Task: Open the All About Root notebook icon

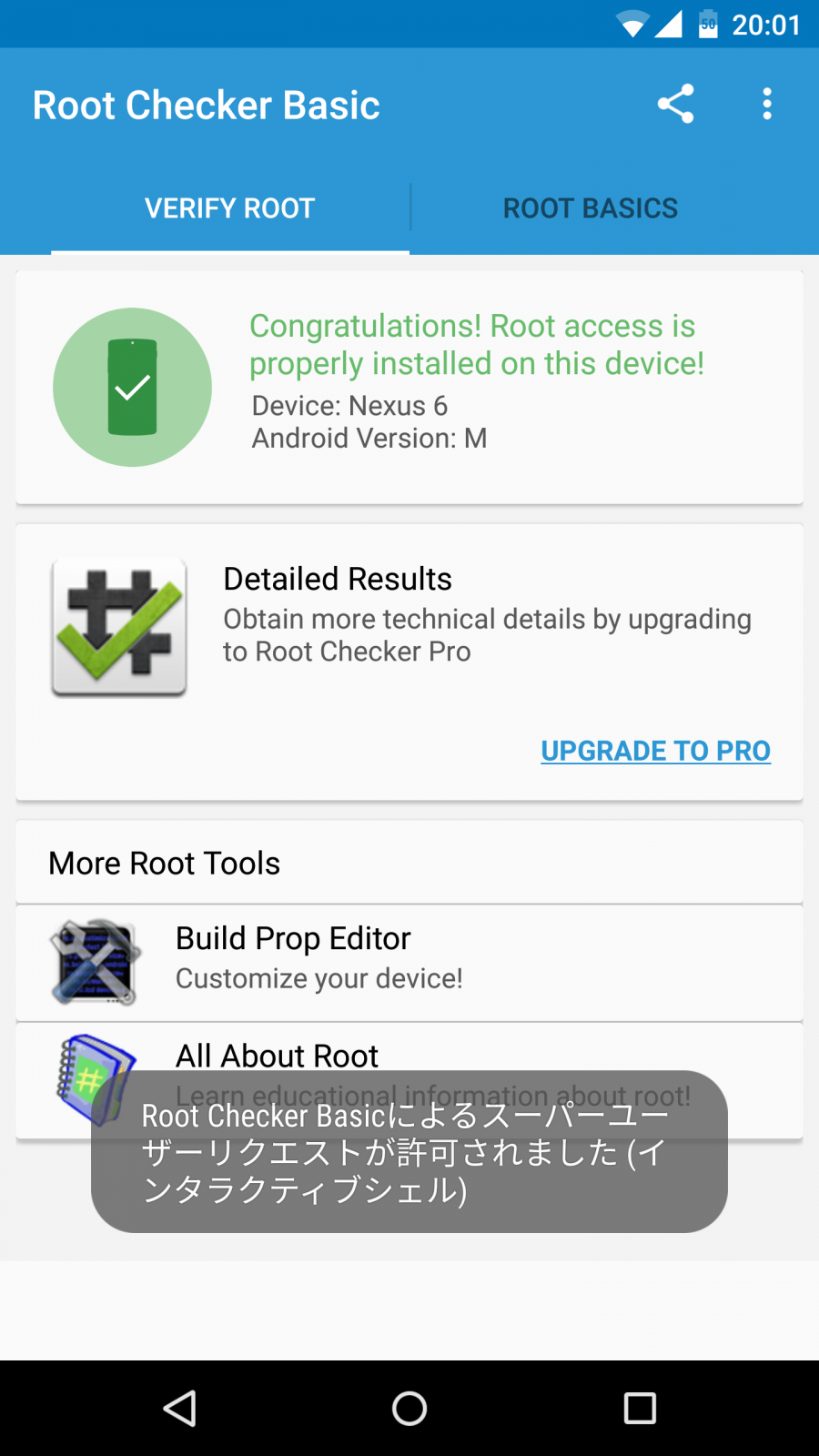Action: [97, 1078]
